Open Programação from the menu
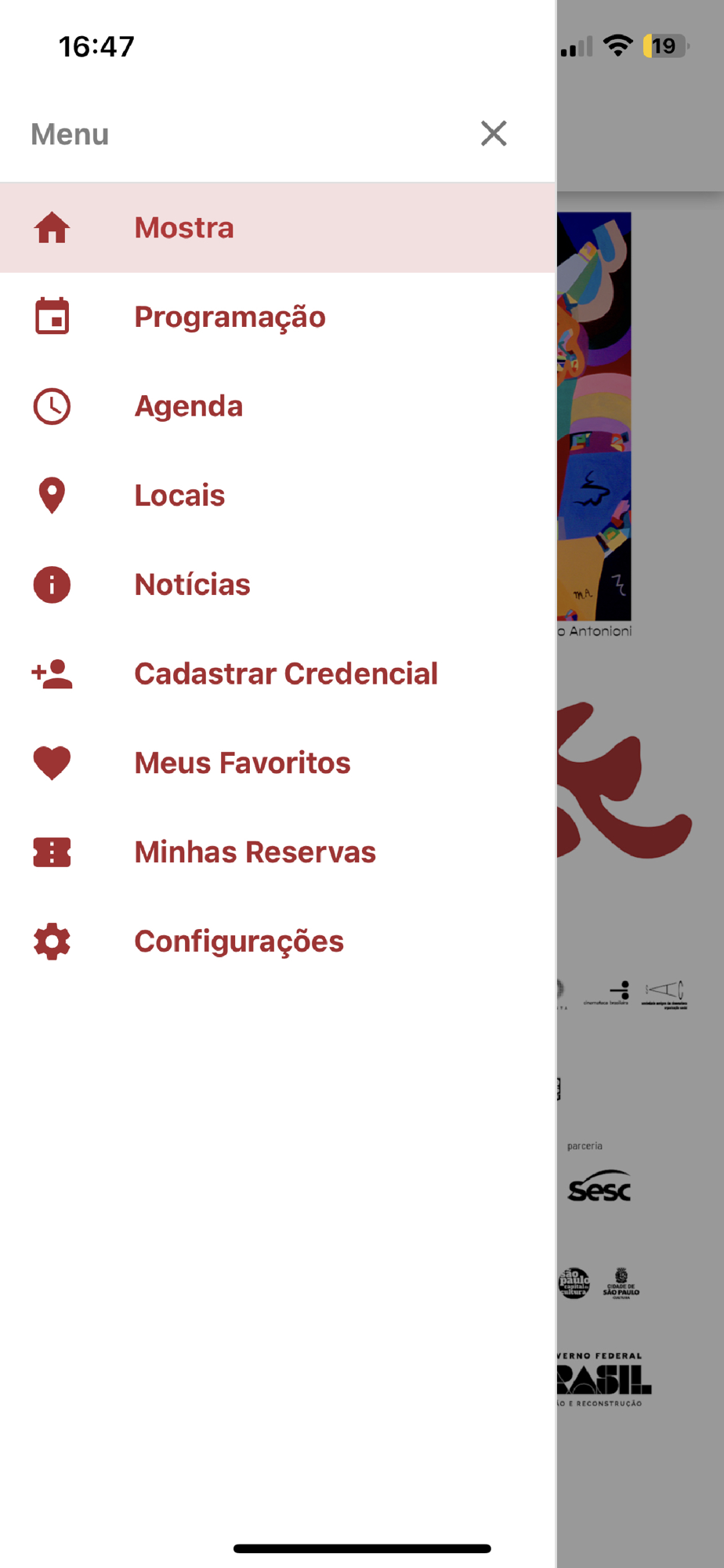 230,318
